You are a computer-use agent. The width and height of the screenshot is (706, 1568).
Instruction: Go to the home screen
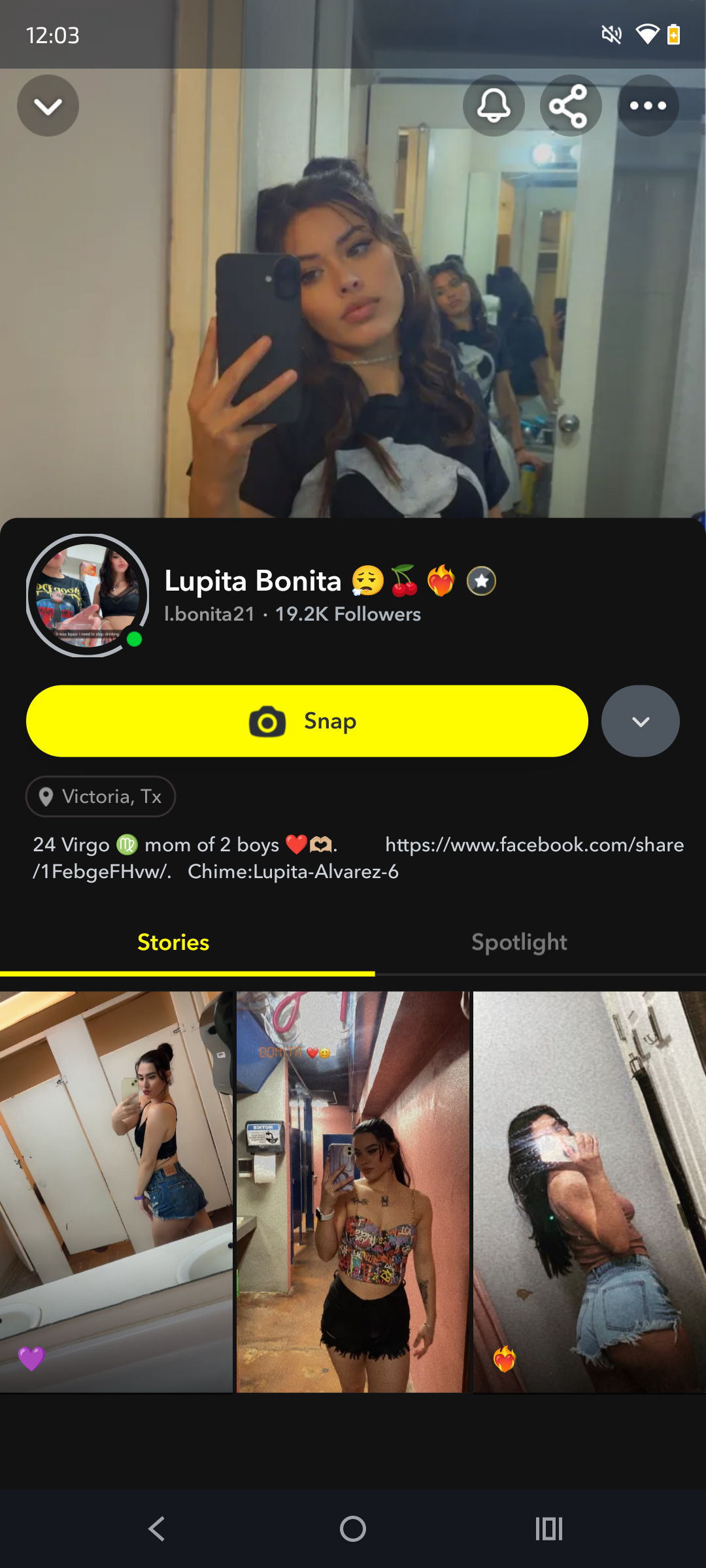pos(353,1529)
